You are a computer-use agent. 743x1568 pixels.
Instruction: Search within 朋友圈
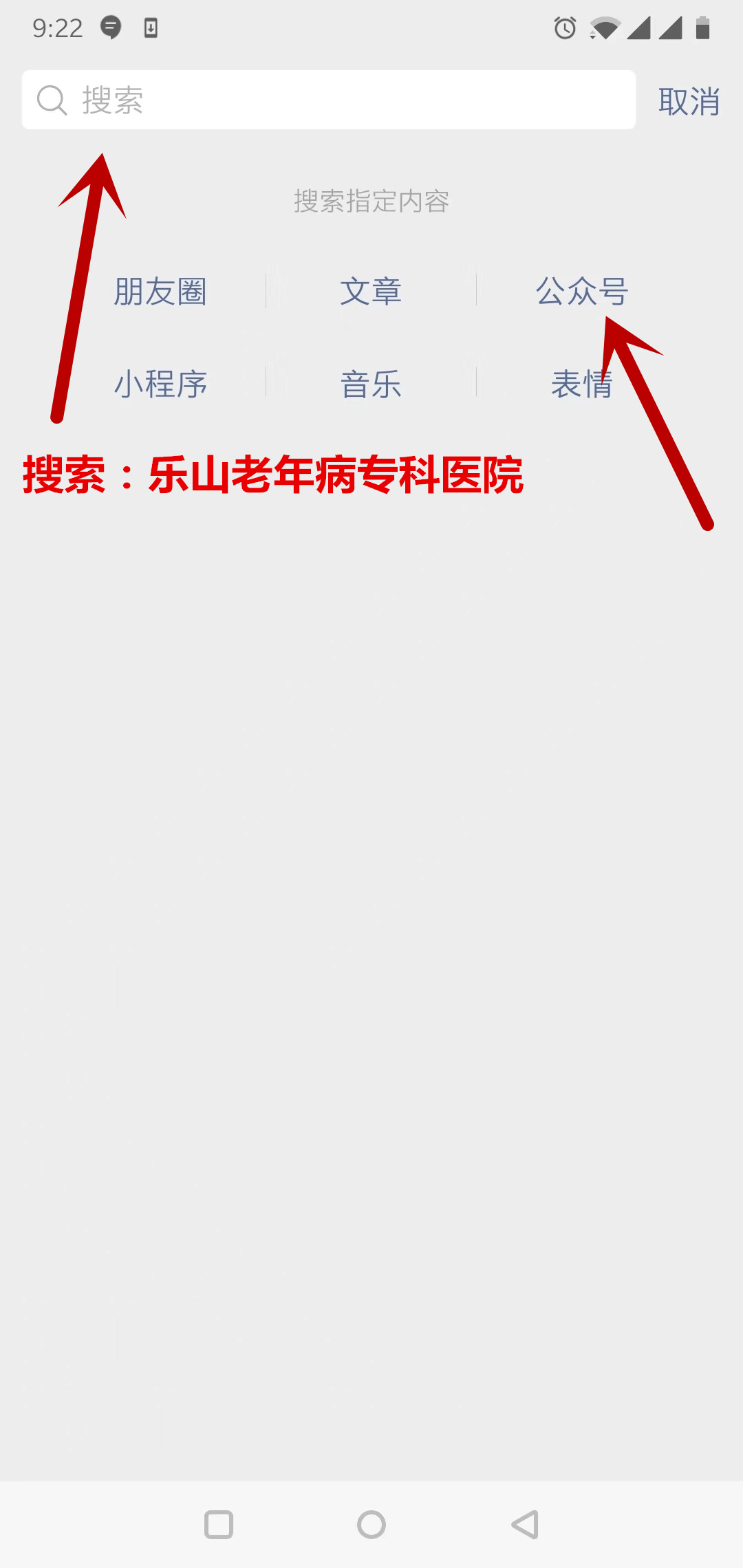point(160,291)
